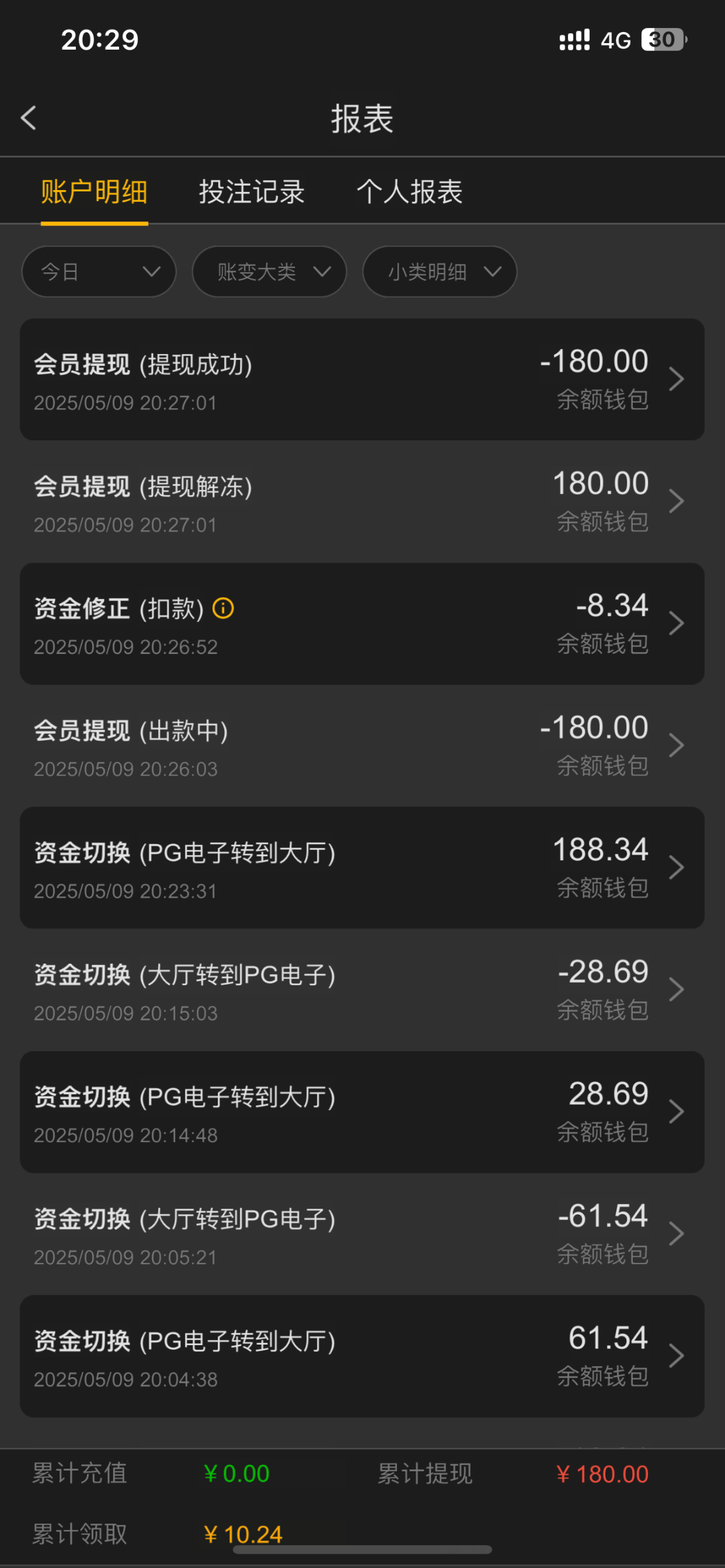Image resolution: width=725 pixels, height=1568 pixels.
Task: Expand the 账变大类 filter dropdown
Action: click(269, 271)
